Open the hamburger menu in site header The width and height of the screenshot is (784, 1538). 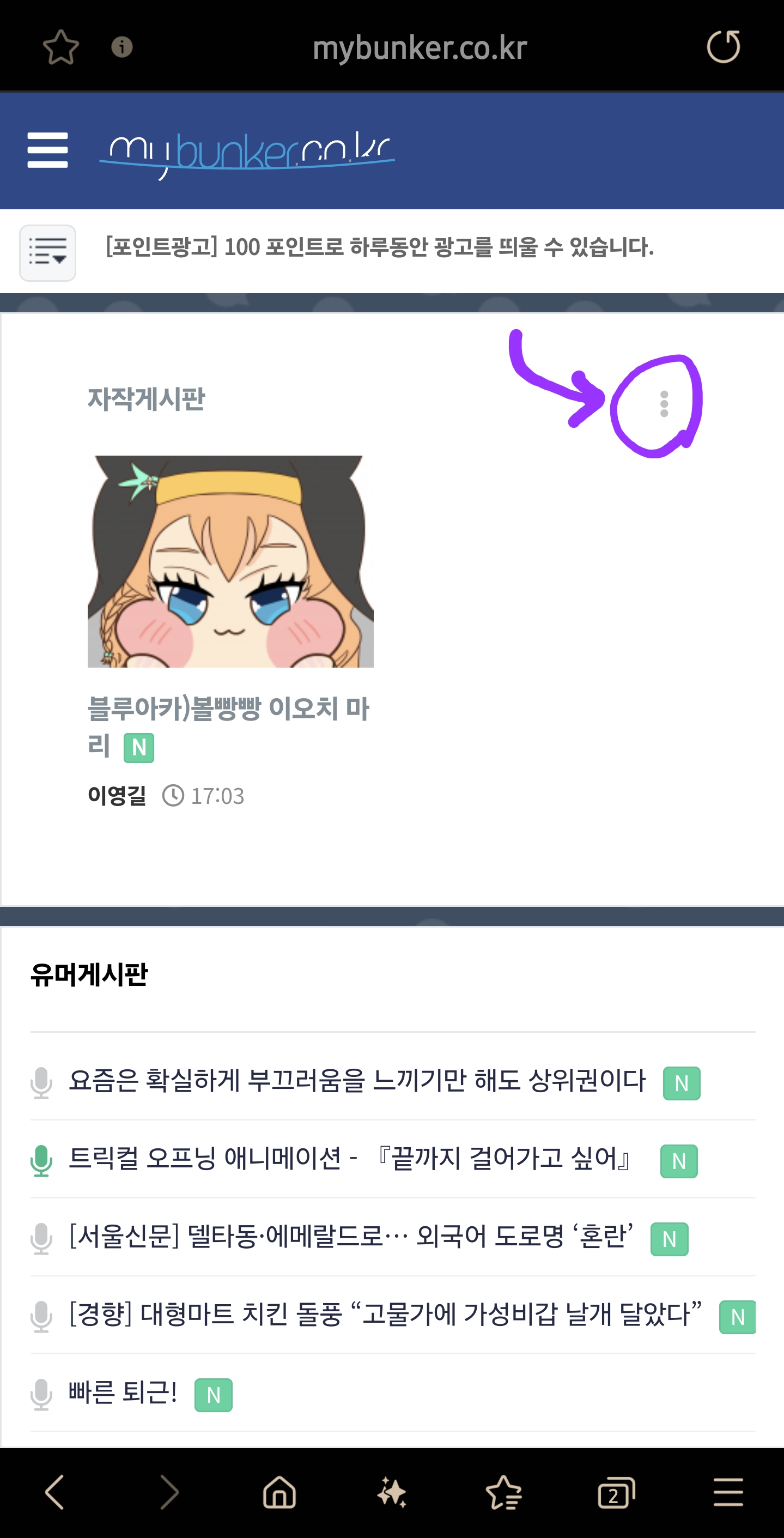click(x=48, y=150)
